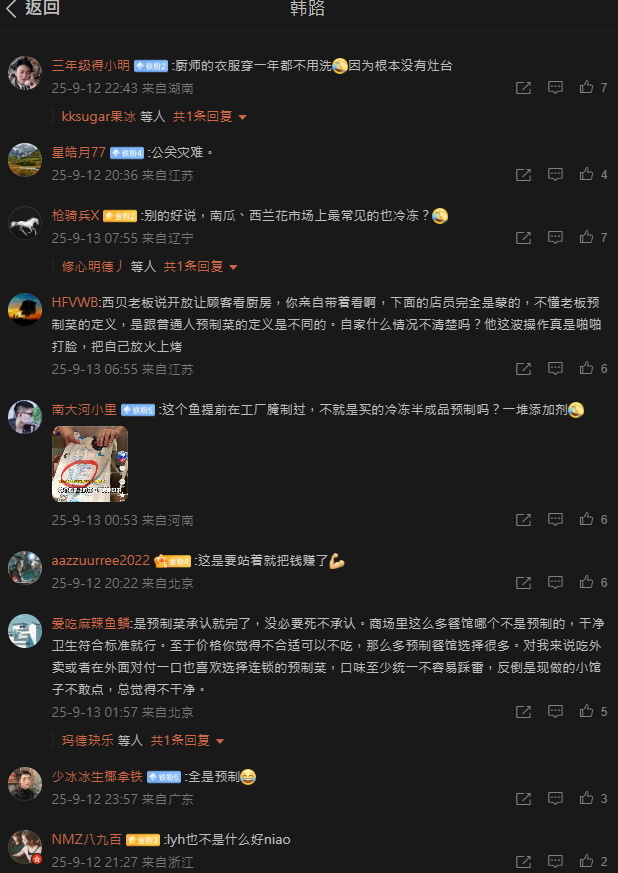This screenshot has width=618, height=873.
Task: Open 南大河小里's profile name
Action: pos(84,409)
